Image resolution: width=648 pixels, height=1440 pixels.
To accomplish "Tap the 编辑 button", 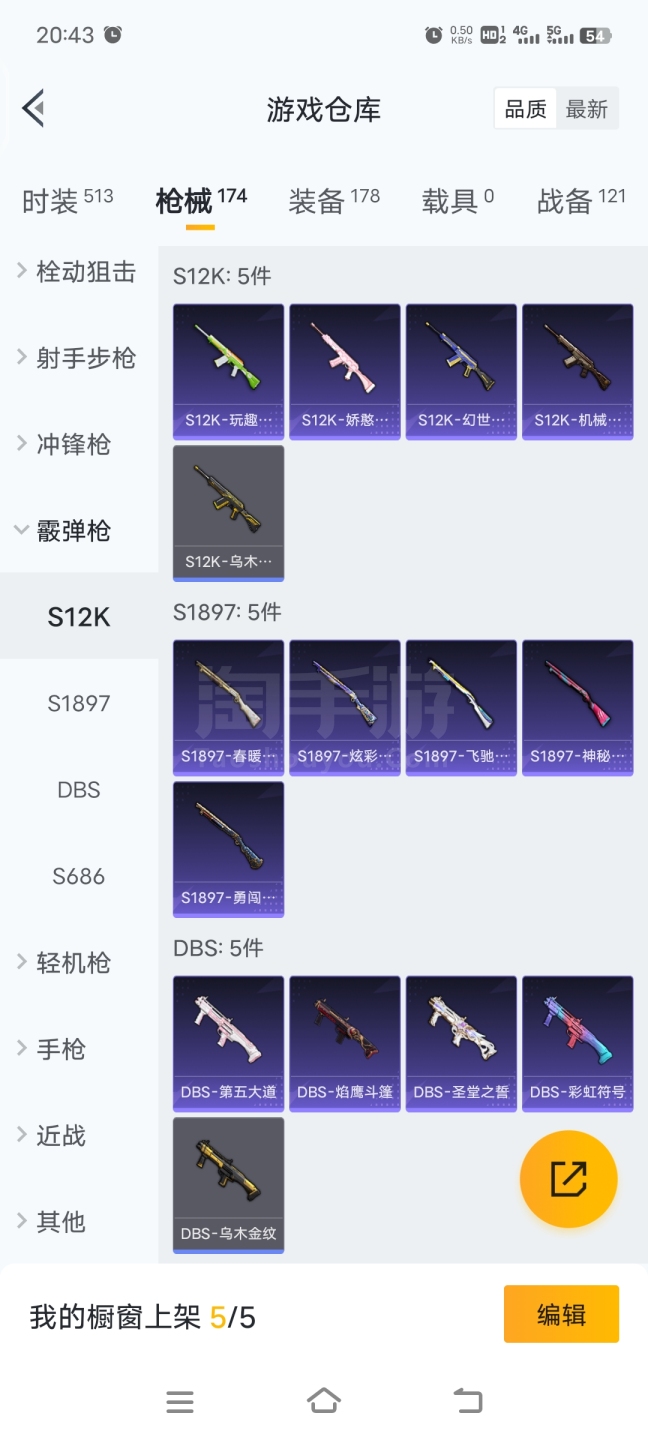I will point(561,1314).
